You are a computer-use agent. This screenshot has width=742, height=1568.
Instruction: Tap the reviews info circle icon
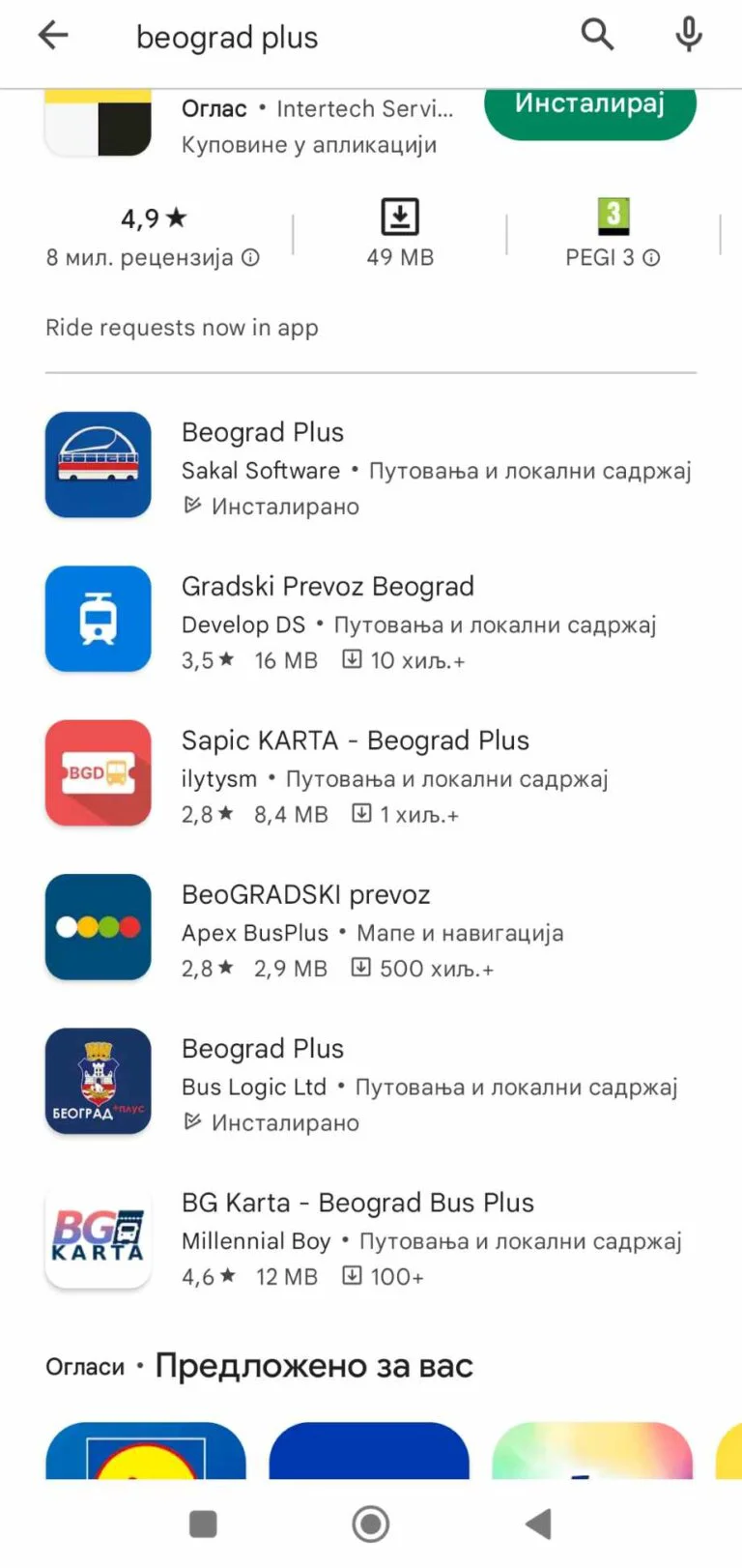(249, 258)
